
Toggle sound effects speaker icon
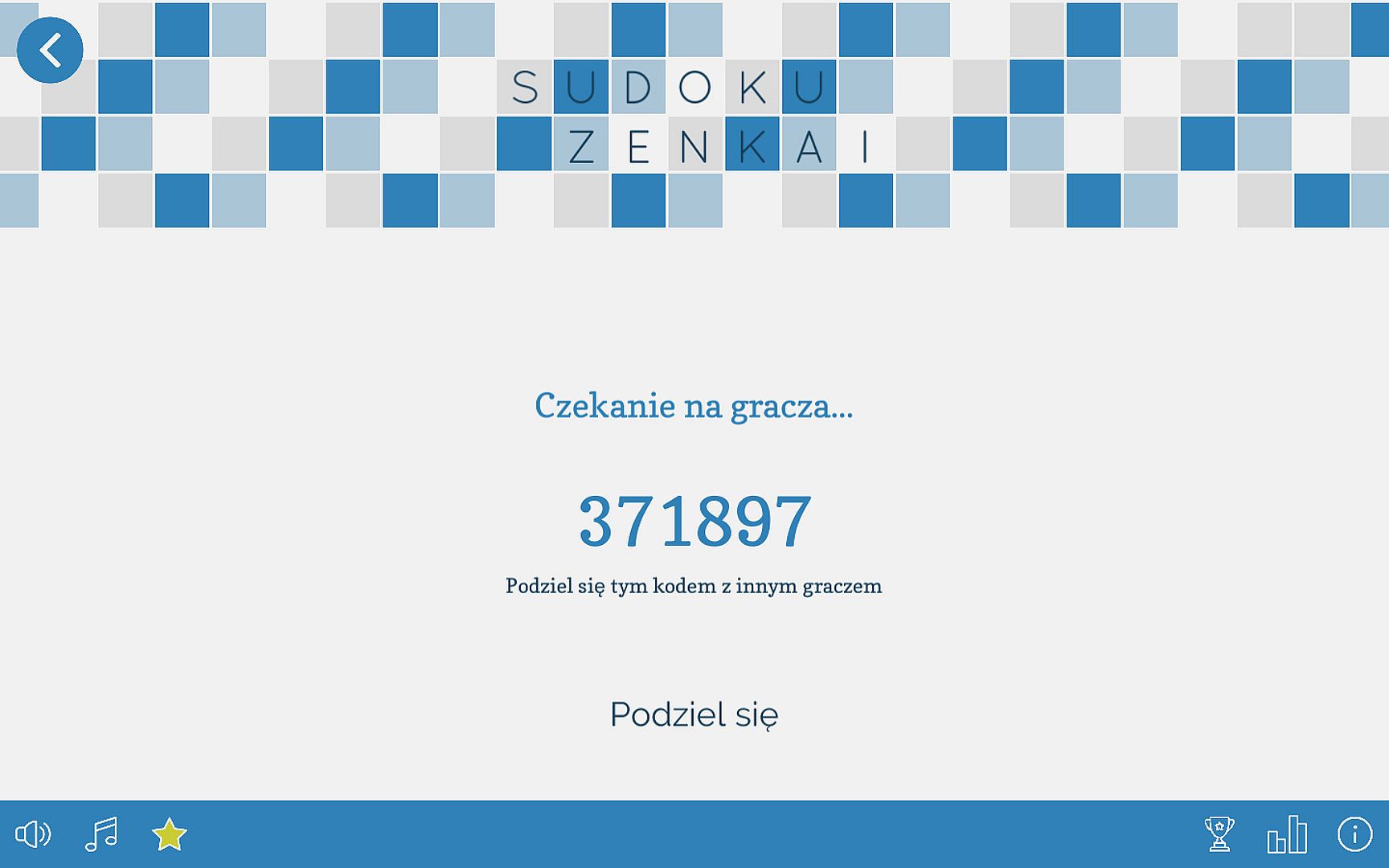[33, 834]
